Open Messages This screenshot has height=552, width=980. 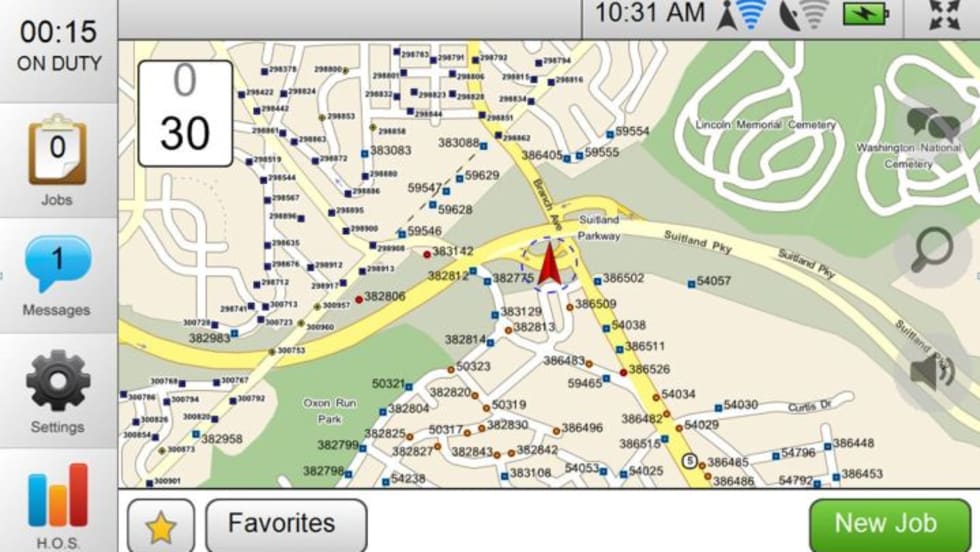(57, 275)
